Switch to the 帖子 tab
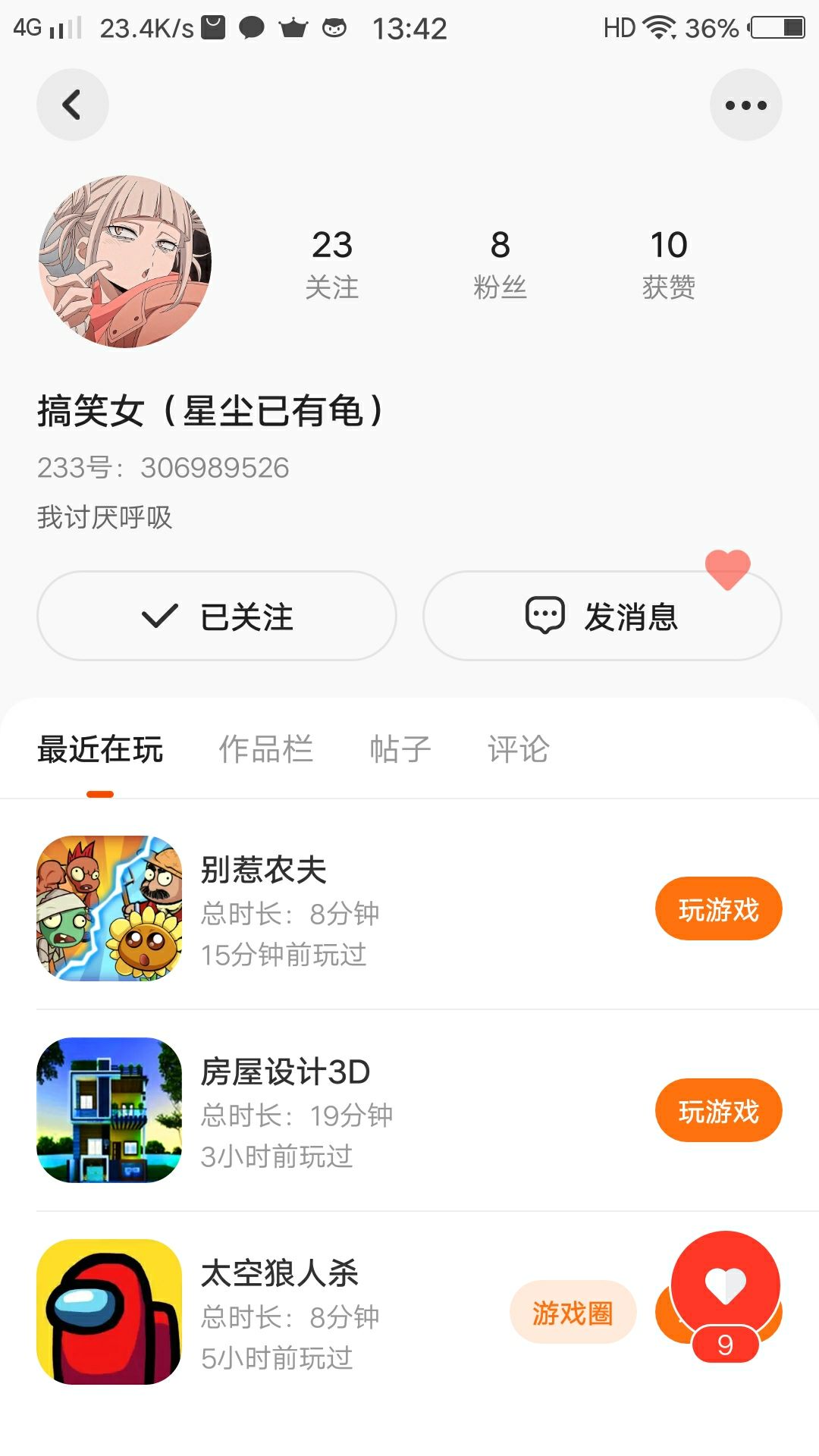819x1456 pixels. pos(400,749)
